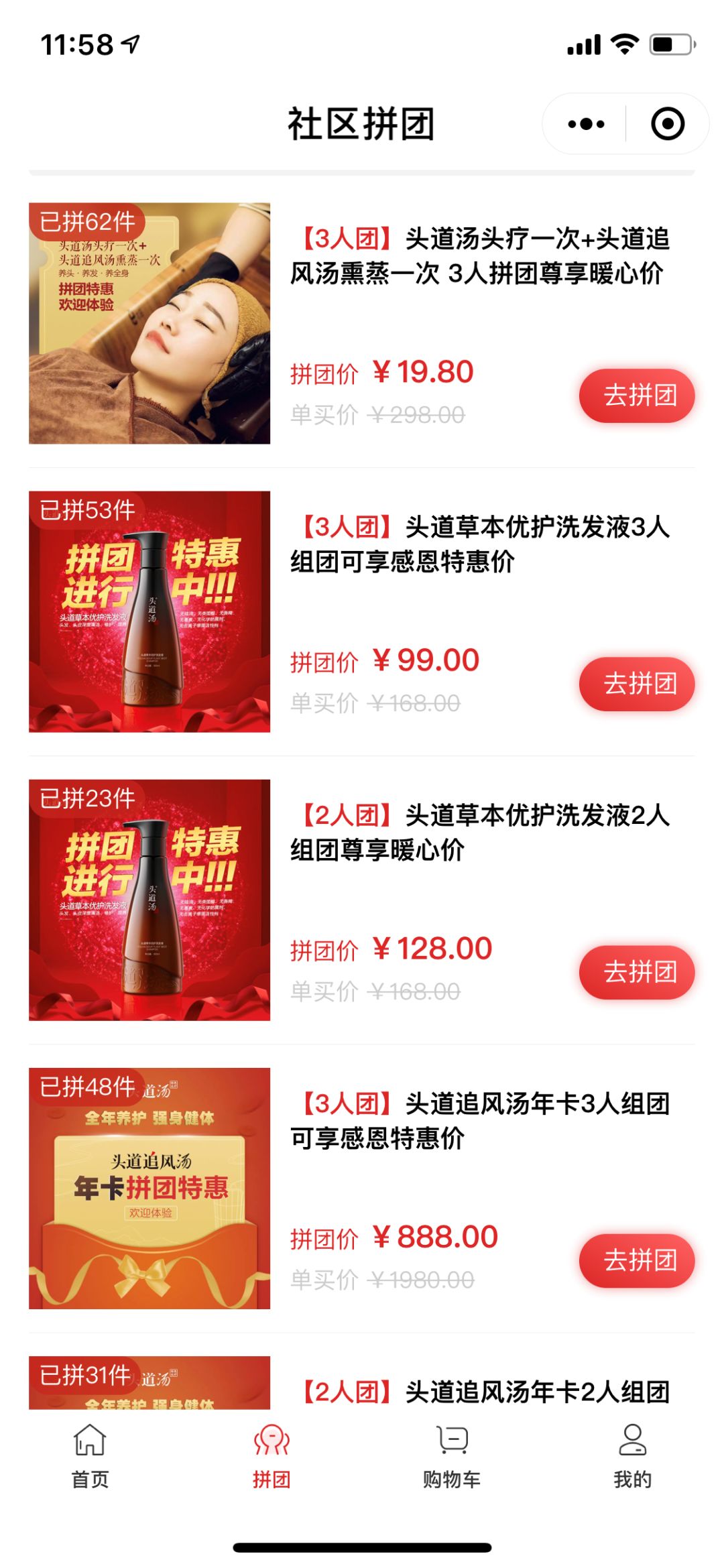Image resolution: width=724 pixels, height=1568 pixels.
Task: Start the ¥128.00 two-person shampoo group buy
Action: pyautogui.click(x=636, y=972)
